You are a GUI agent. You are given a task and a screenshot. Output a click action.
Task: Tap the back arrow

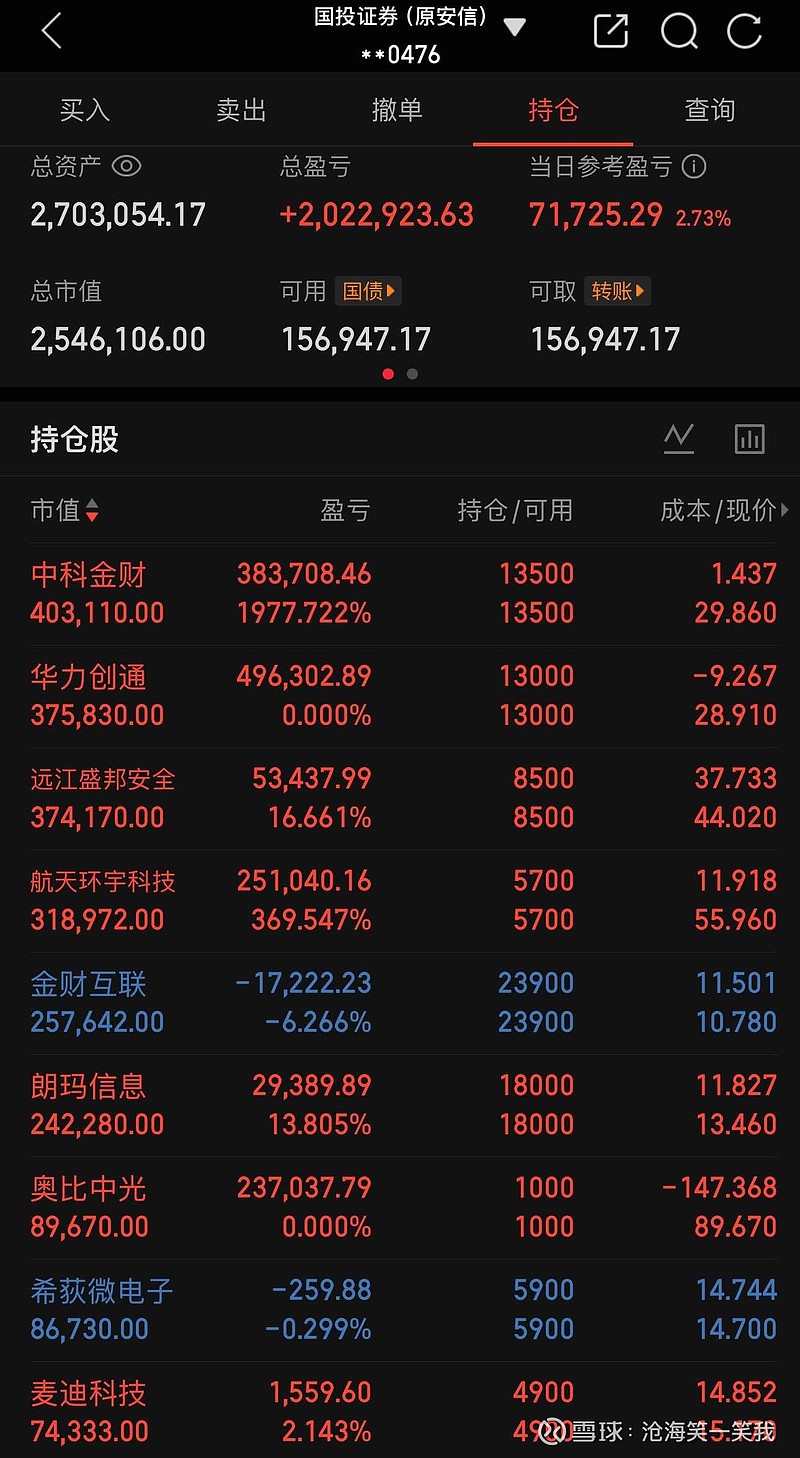50,31
